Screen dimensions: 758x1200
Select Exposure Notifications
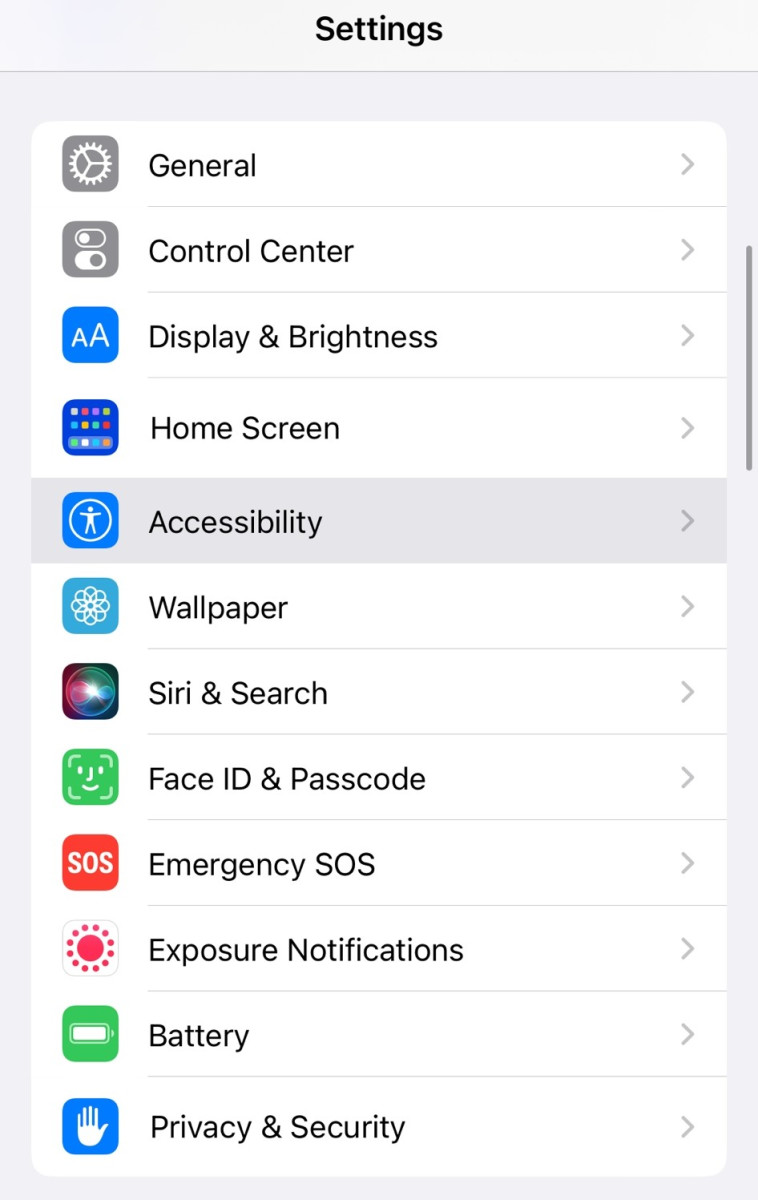click(x=378, y=950)
